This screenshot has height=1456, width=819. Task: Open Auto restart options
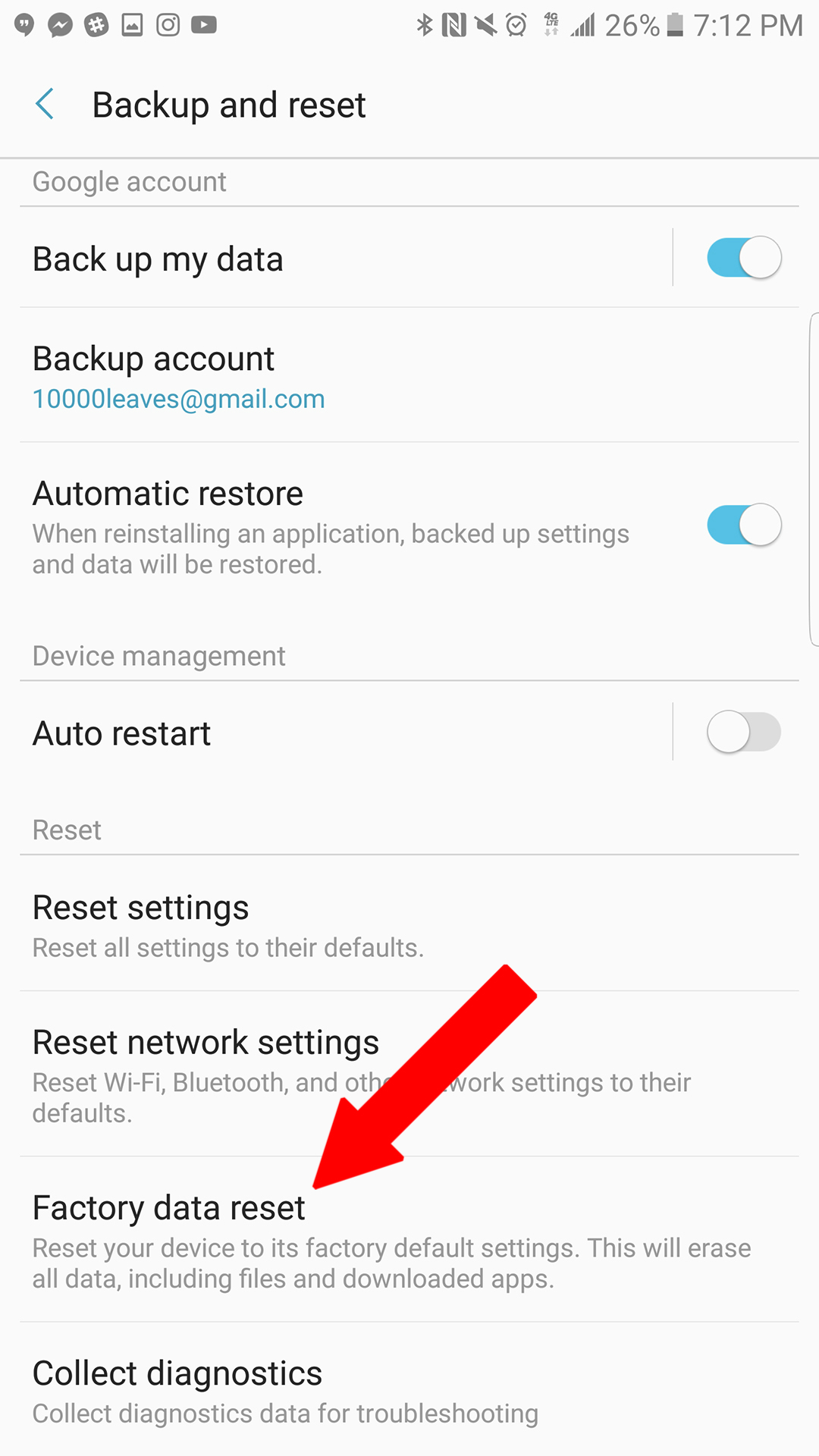[346, 733]
